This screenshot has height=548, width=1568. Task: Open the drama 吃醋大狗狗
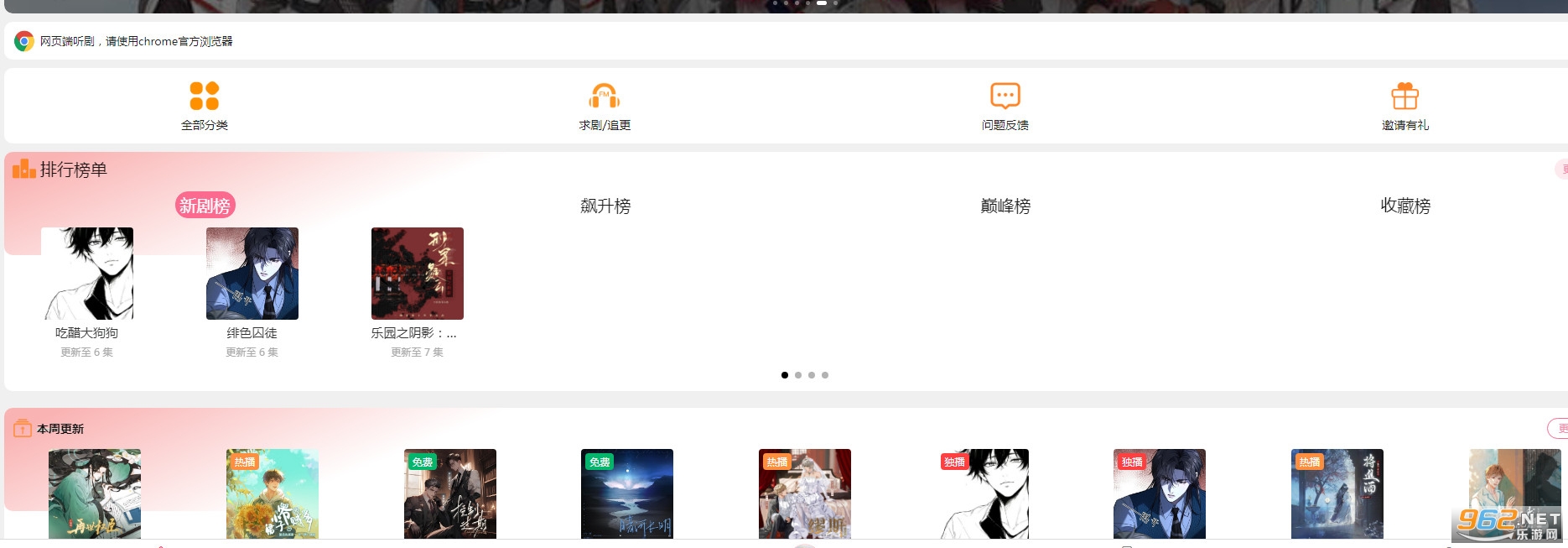coord(87,274)
